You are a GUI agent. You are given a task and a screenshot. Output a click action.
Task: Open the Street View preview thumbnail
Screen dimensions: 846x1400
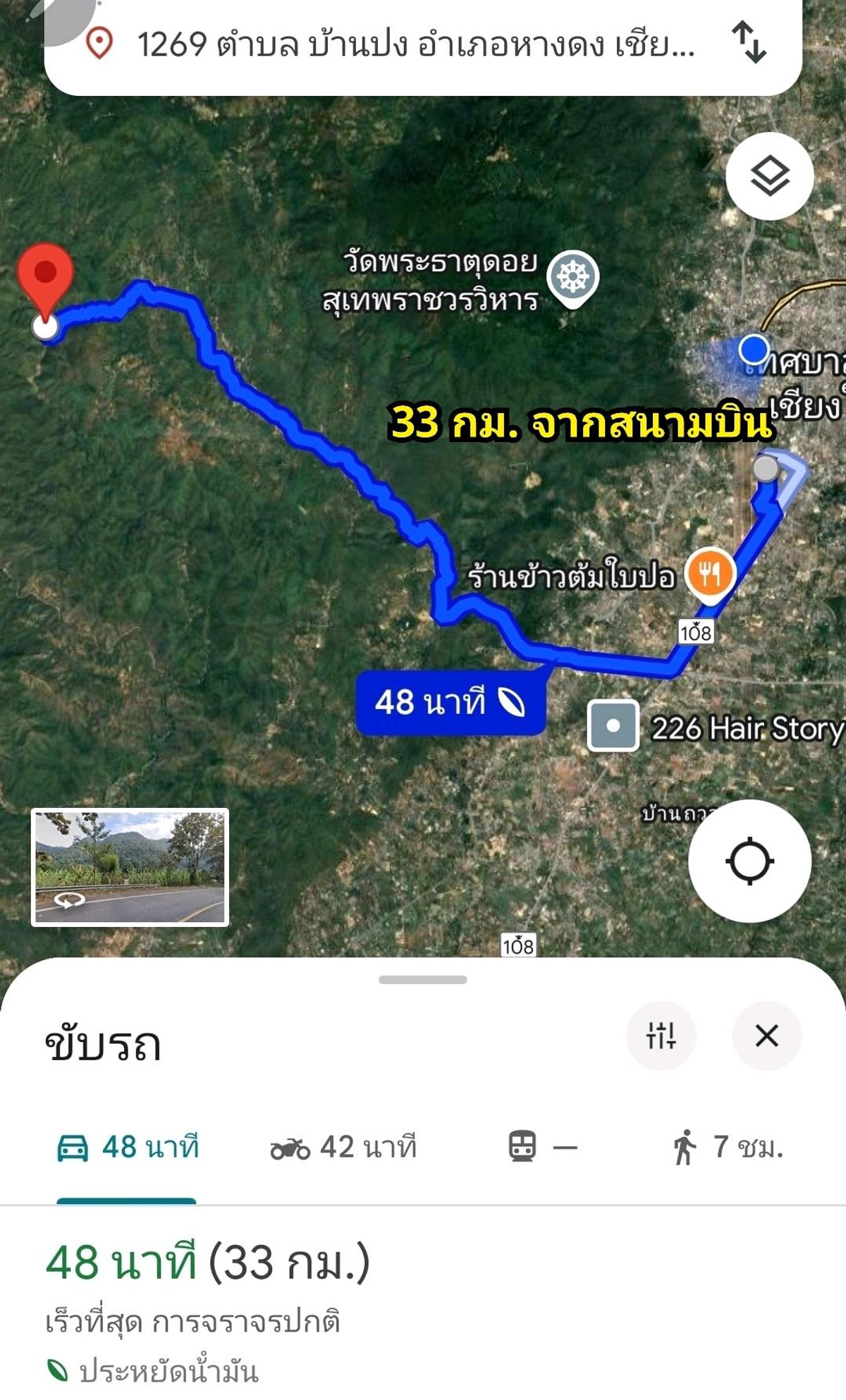[130, 867]
